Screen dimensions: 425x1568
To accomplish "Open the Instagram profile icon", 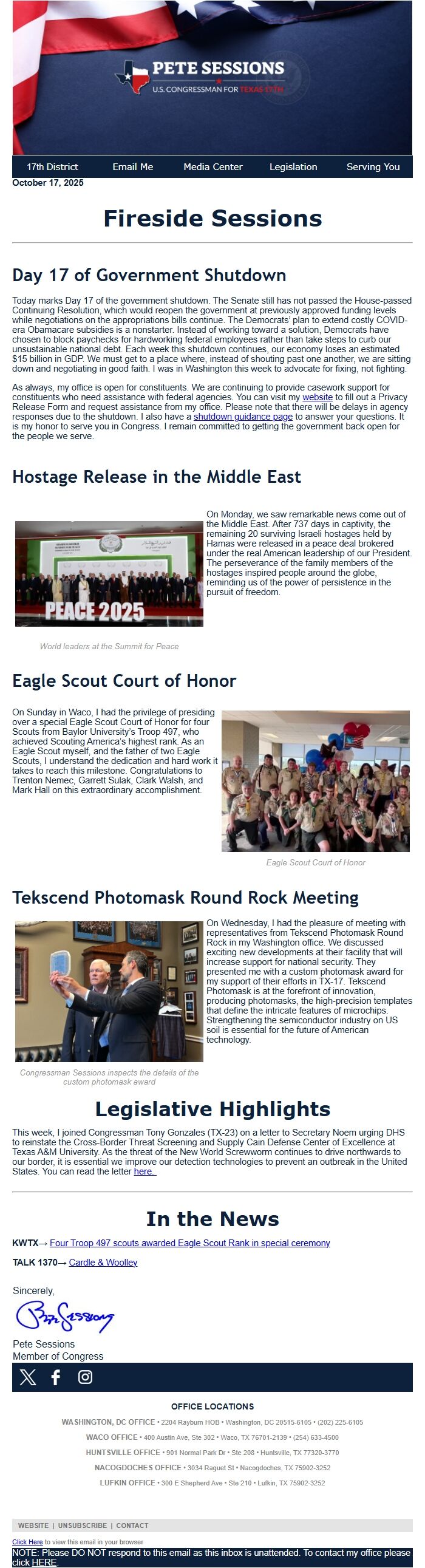I will [85, 1377].
